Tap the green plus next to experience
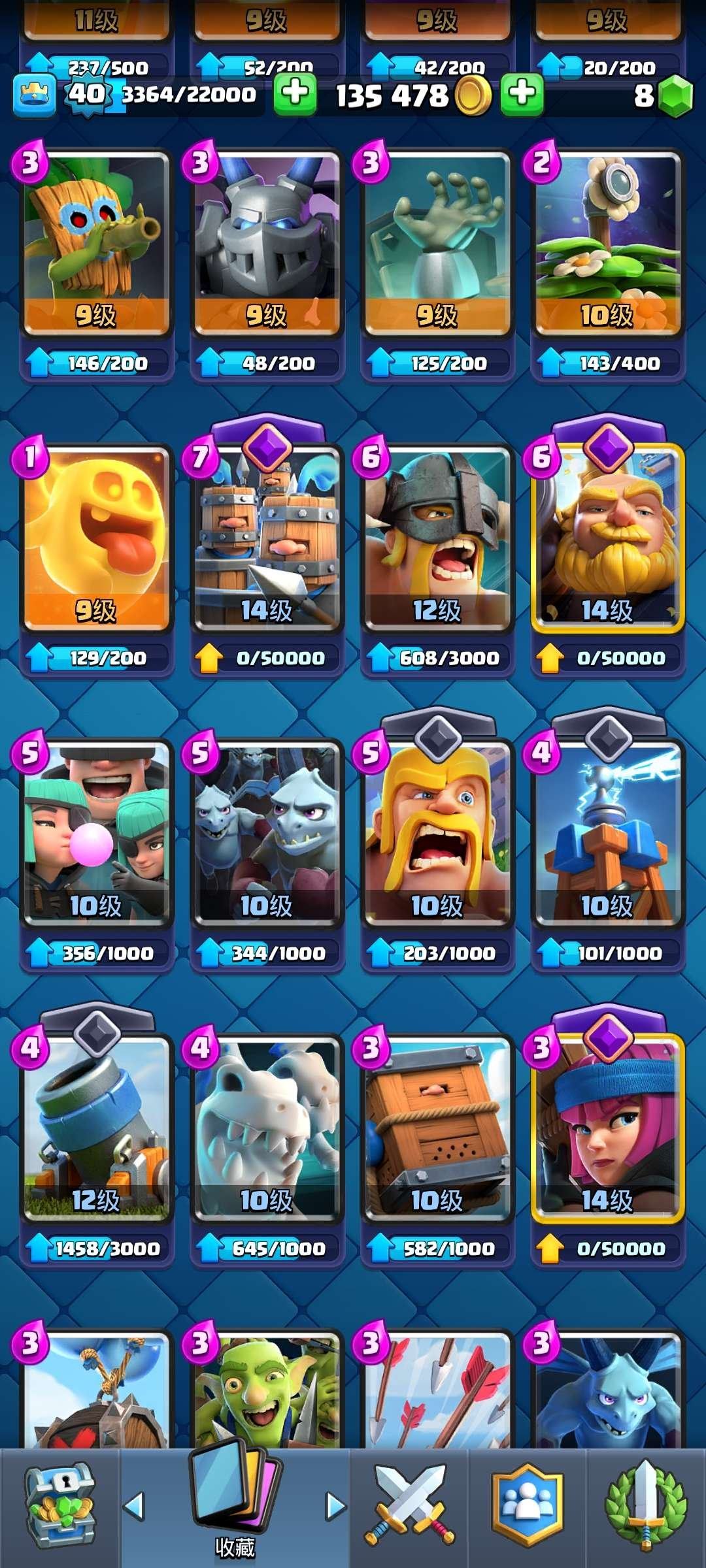 tap(295, 93)
